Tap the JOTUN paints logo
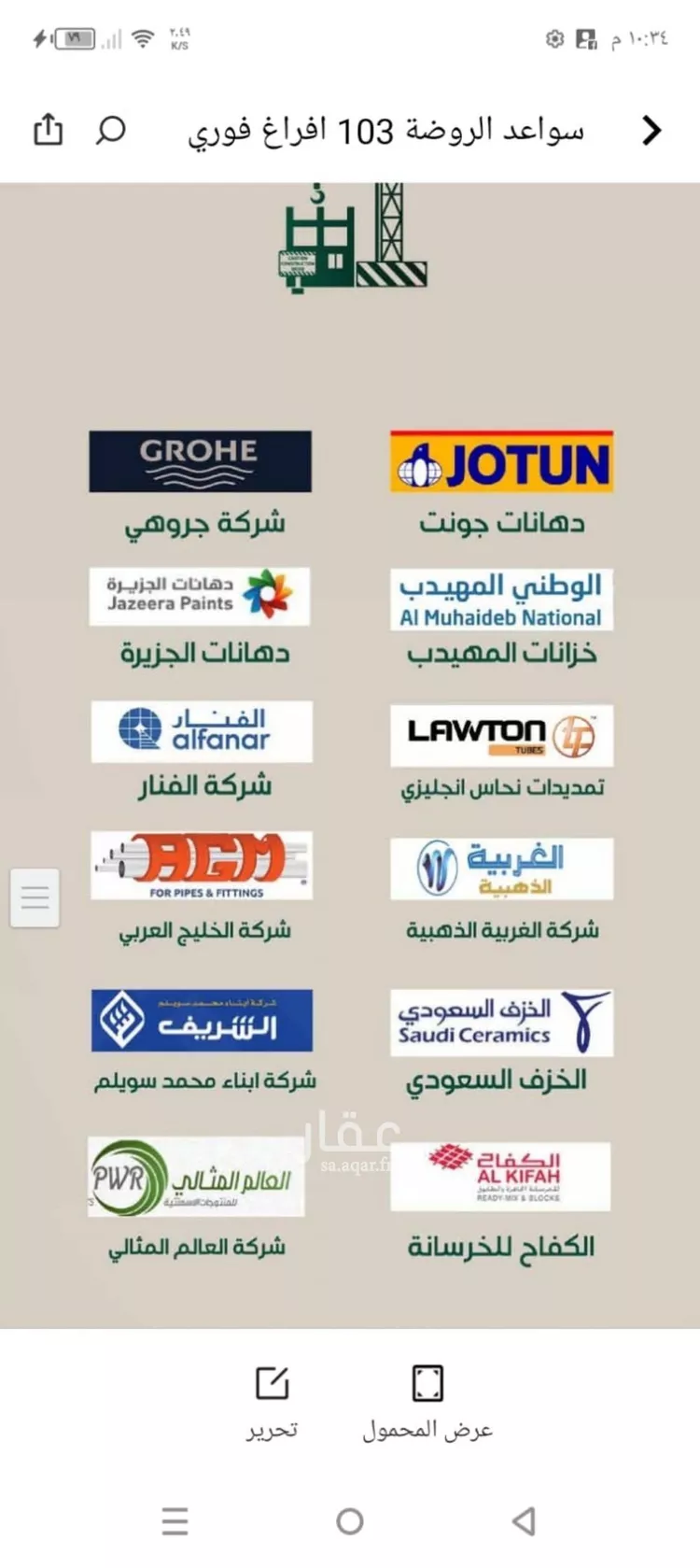The height and width of the screenshot is (1568, 700). [x=500, y=461]
